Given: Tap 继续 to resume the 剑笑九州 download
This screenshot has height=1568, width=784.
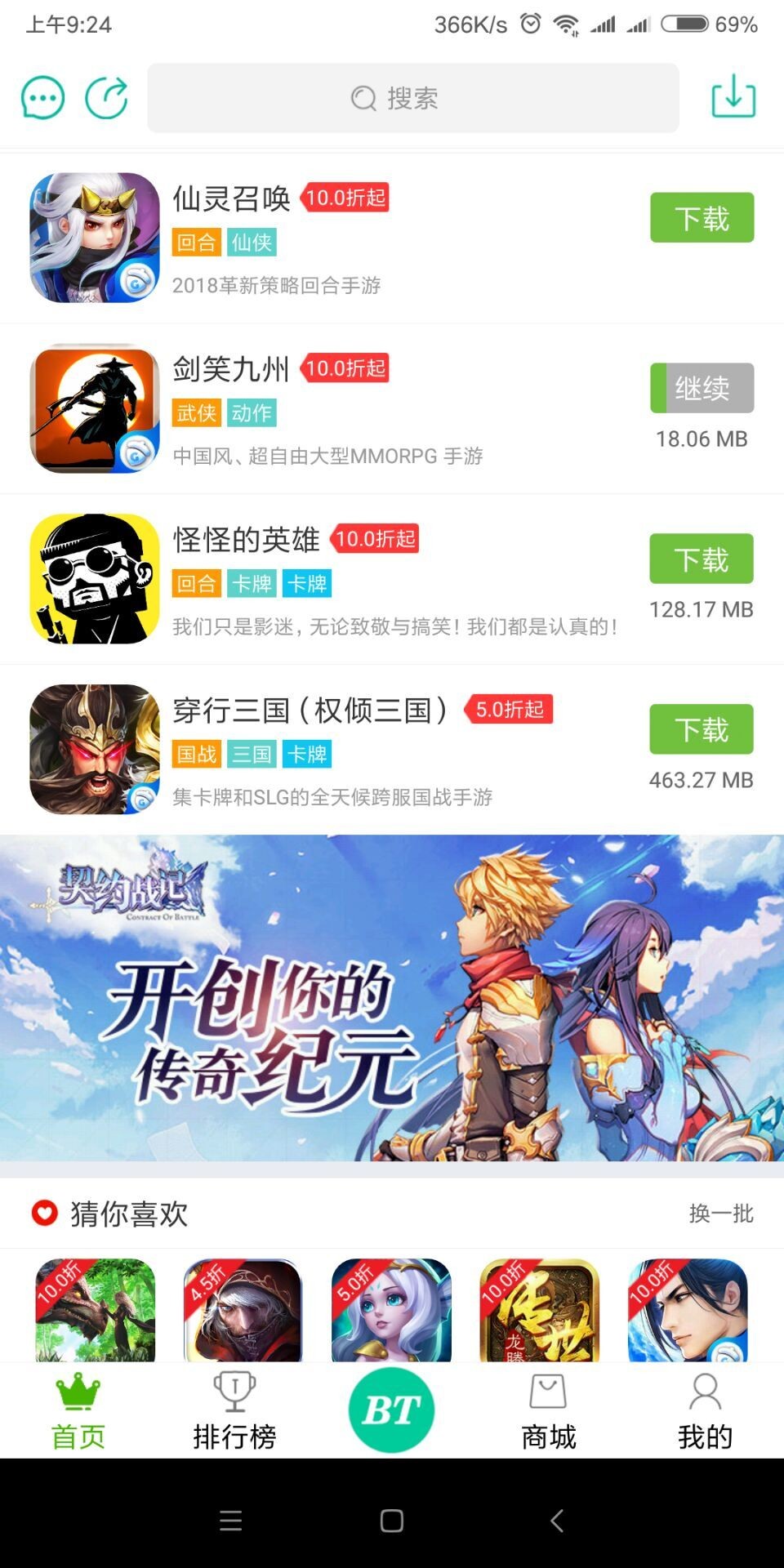Looking at the screenshot, I should click(x=700, y=389).
